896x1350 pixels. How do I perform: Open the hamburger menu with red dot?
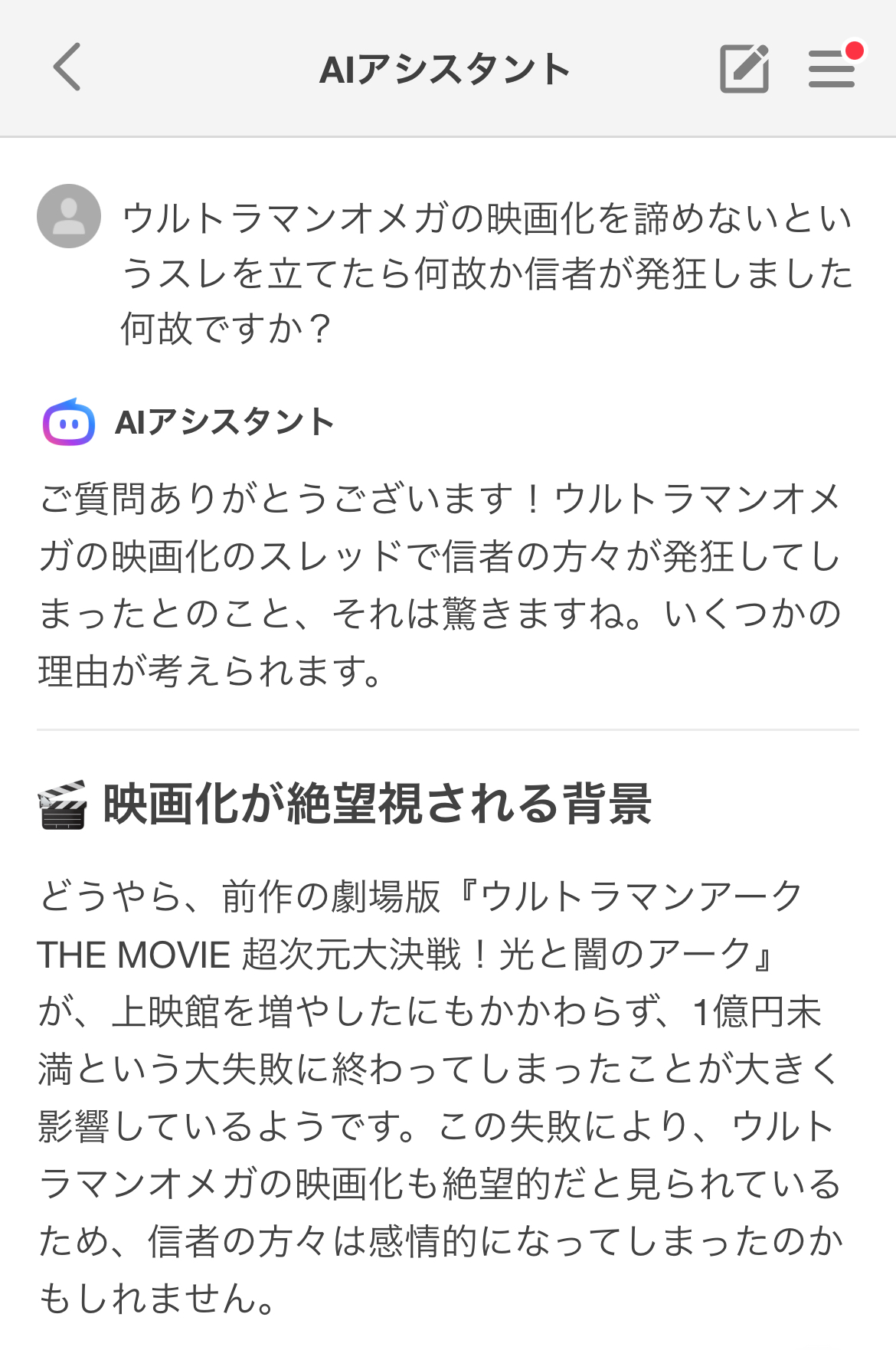point(832,69)
